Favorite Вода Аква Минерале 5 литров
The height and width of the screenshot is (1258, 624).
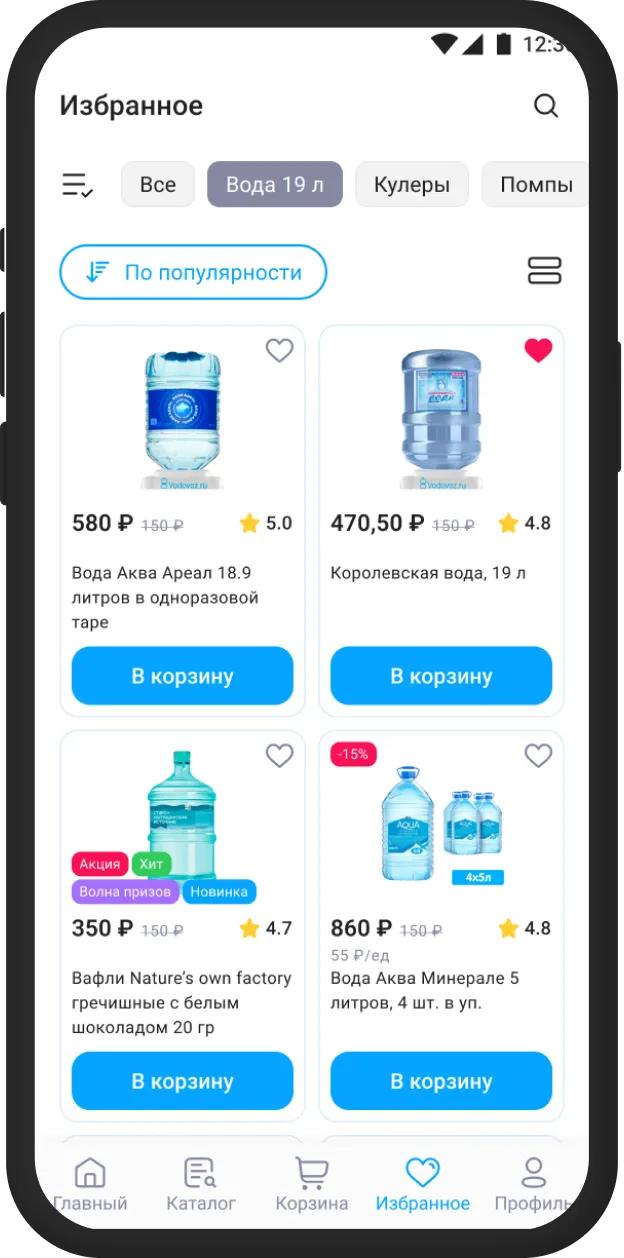point(538,756)
